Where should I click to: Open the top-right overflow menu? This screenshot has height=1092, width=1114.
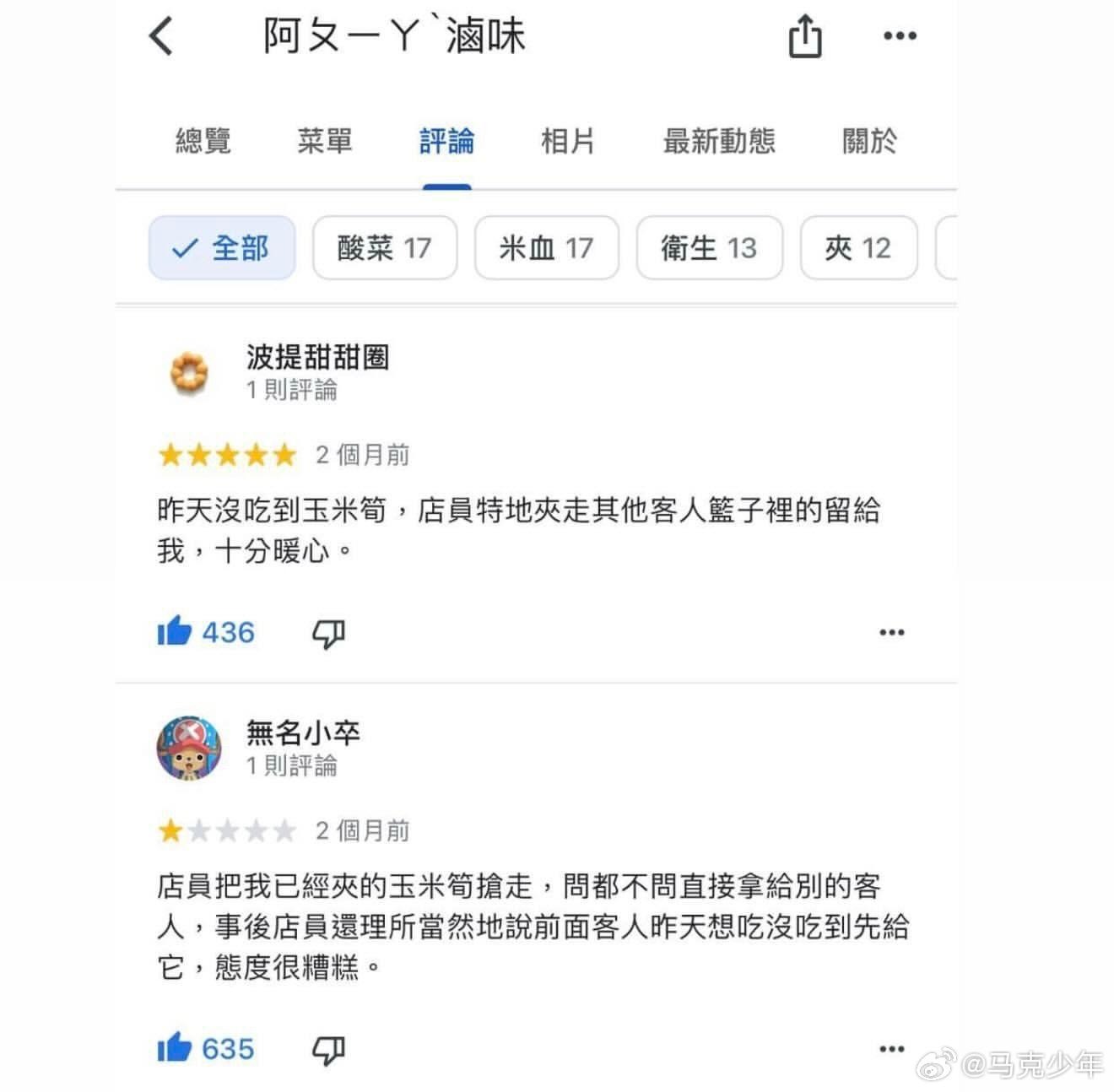point(900,36)
